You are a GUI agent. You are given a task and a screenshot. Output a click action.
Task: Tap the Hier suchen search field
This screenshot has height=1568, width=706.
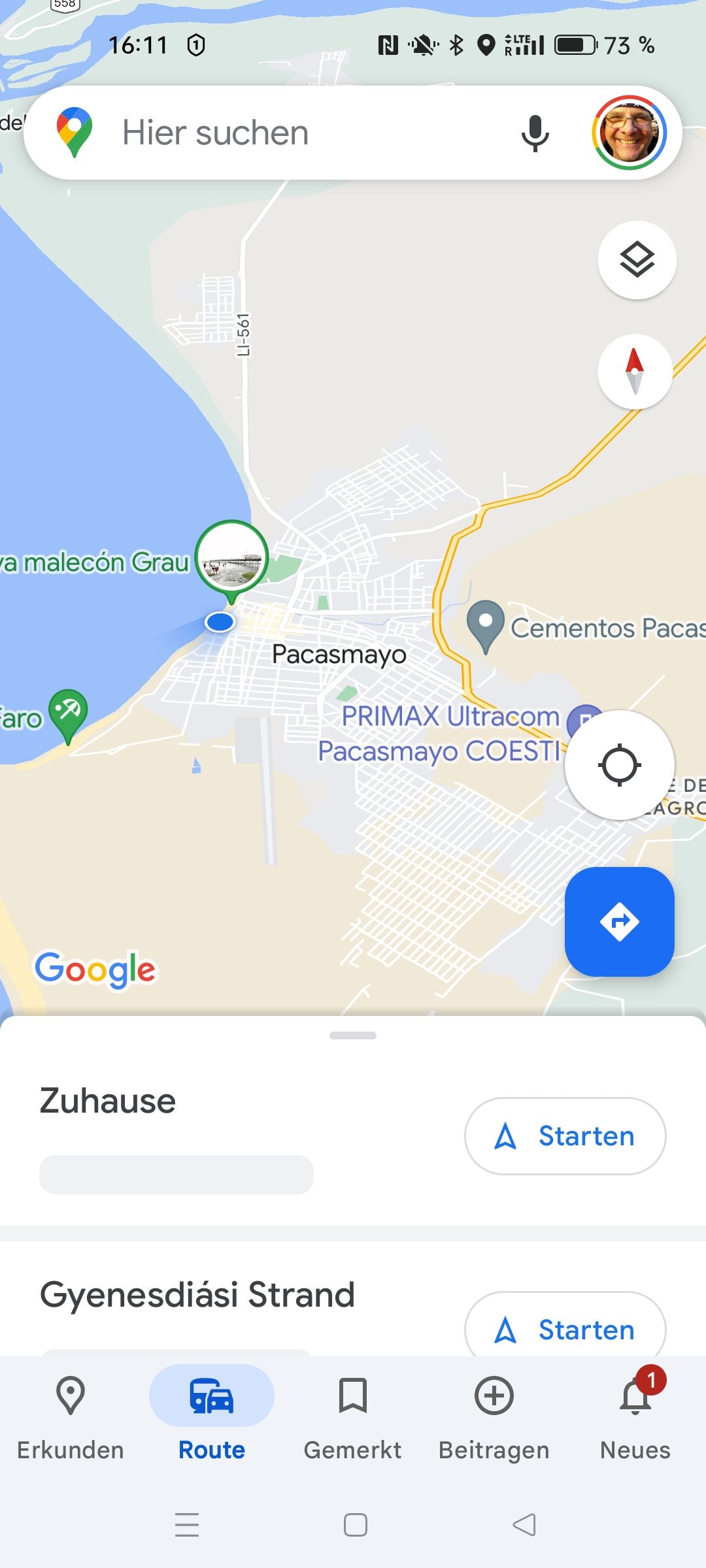coord(294,133)
